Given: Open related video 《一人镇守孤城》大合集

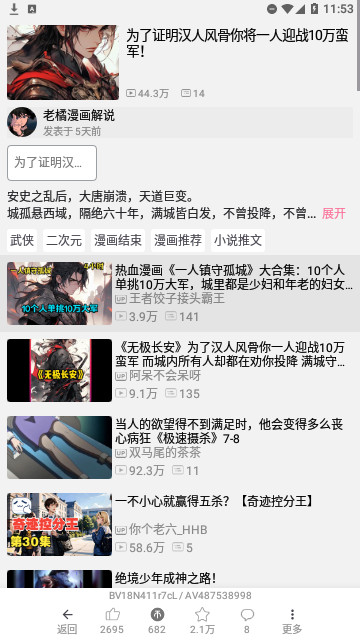Looking at the screenshot, I should coord(180,293).
